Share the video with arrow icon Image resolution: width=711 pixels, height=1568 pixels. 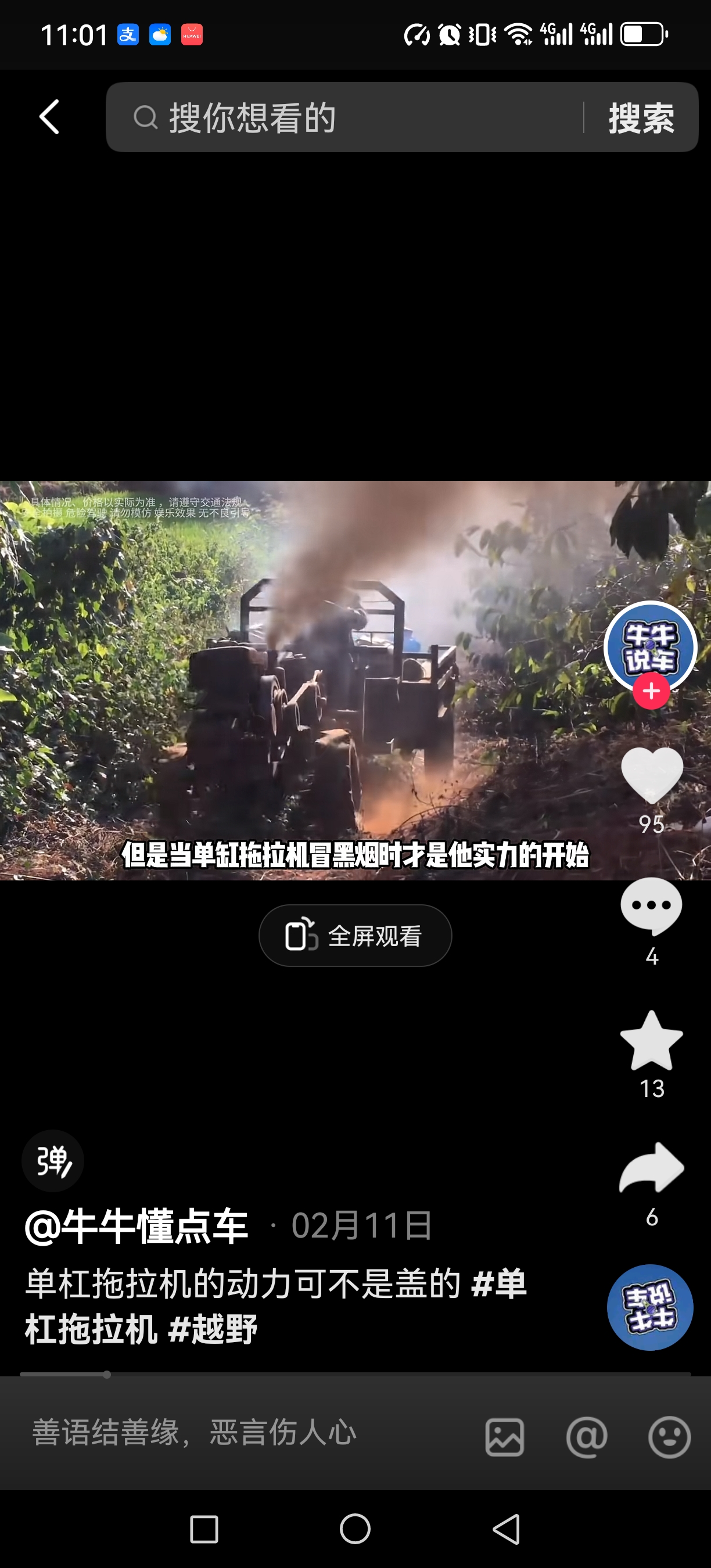pos(651,1167)
